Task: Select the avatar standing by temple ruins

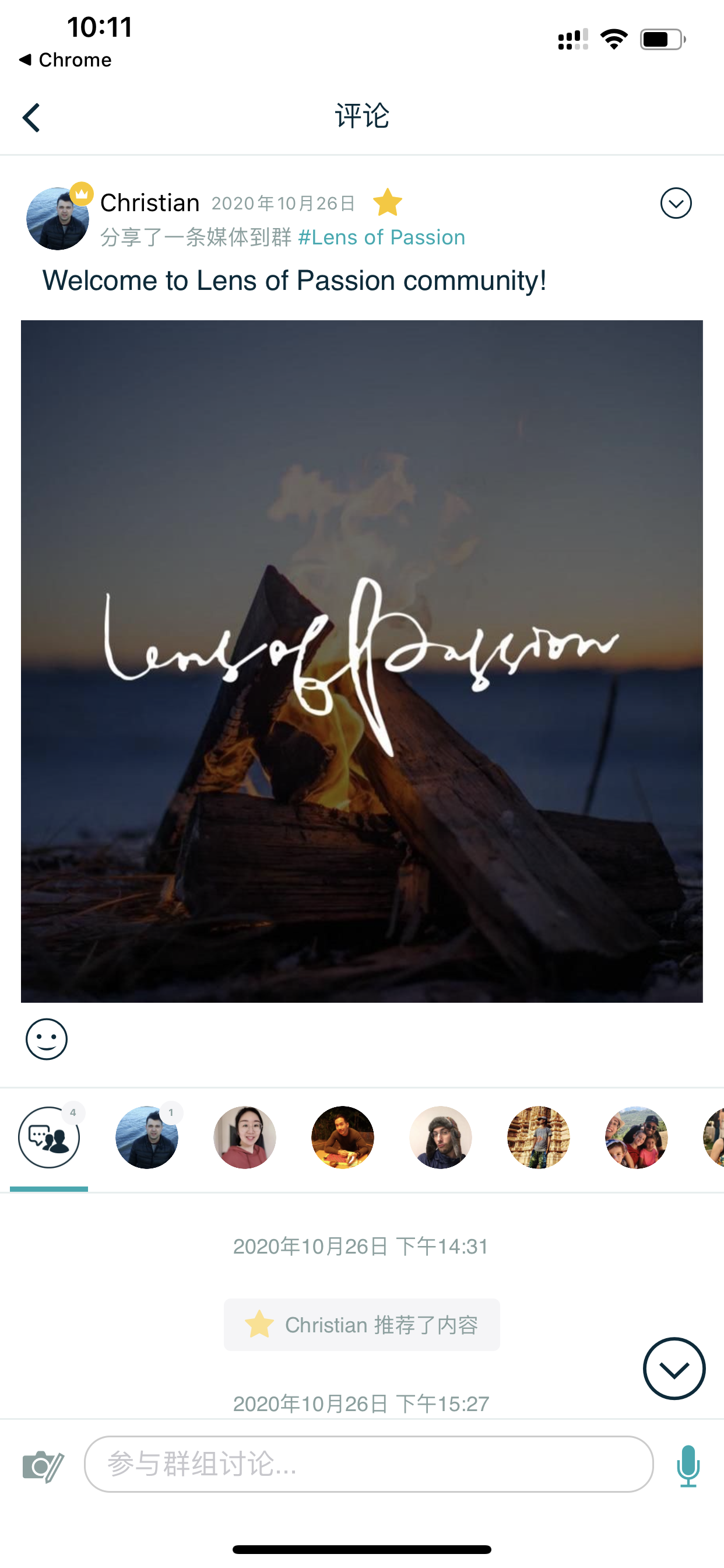Action: click(x=539, y=1137)
